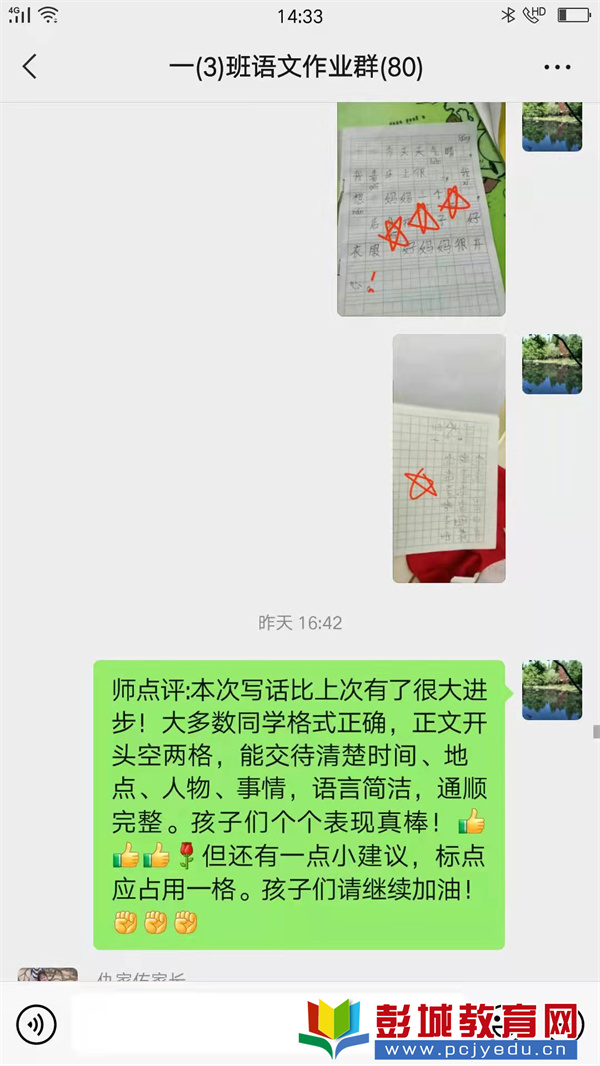The width and height of the screenshot is (600, 1066).
Task: Open sender's avatar beside the 师点评 message
Action: [552, 690]
